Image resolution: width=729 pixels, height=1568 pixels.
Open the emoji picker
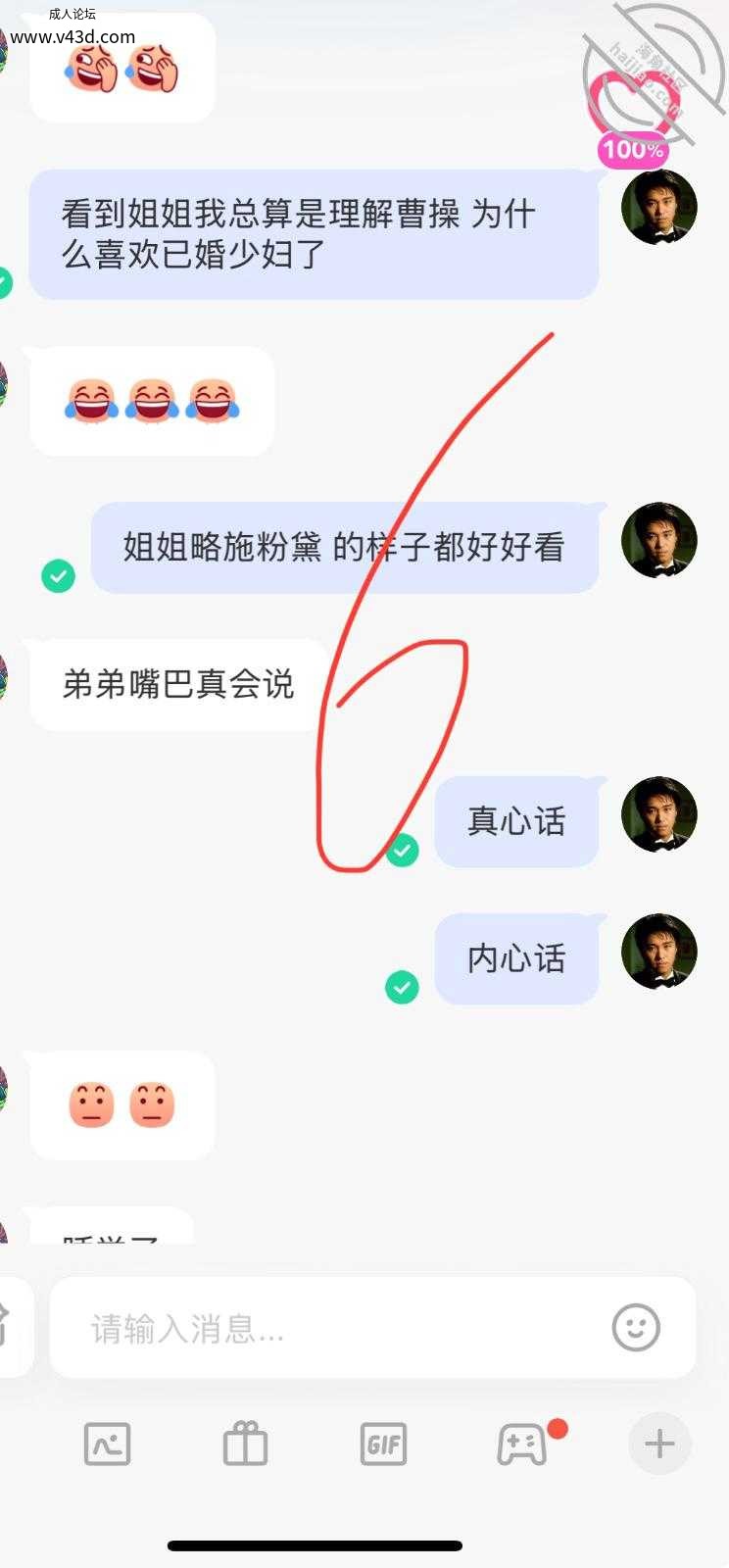click(x=636, y=1328)
